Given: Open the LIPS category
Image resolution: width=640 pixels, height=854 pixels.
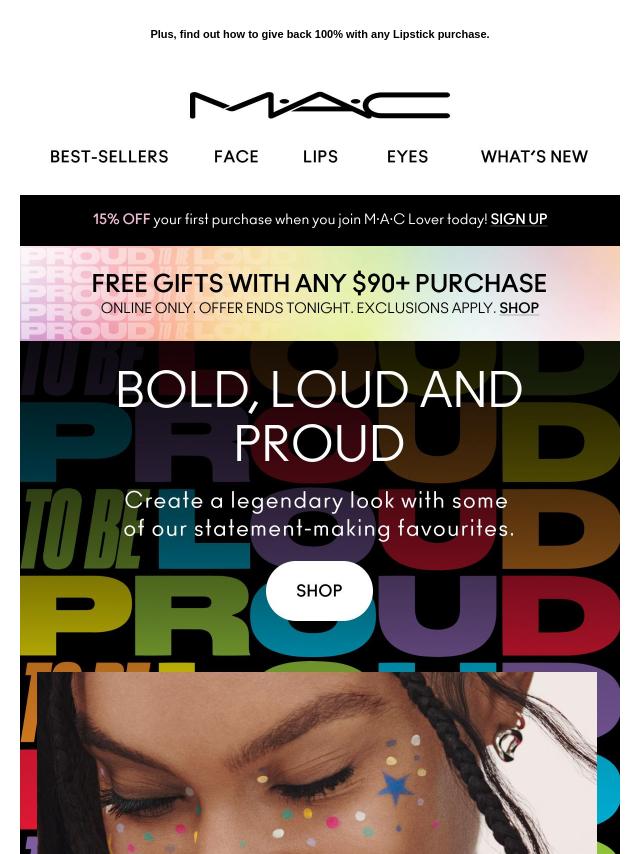Looking at the screenshot, I should pyautogui.click(x=320, y=157).
